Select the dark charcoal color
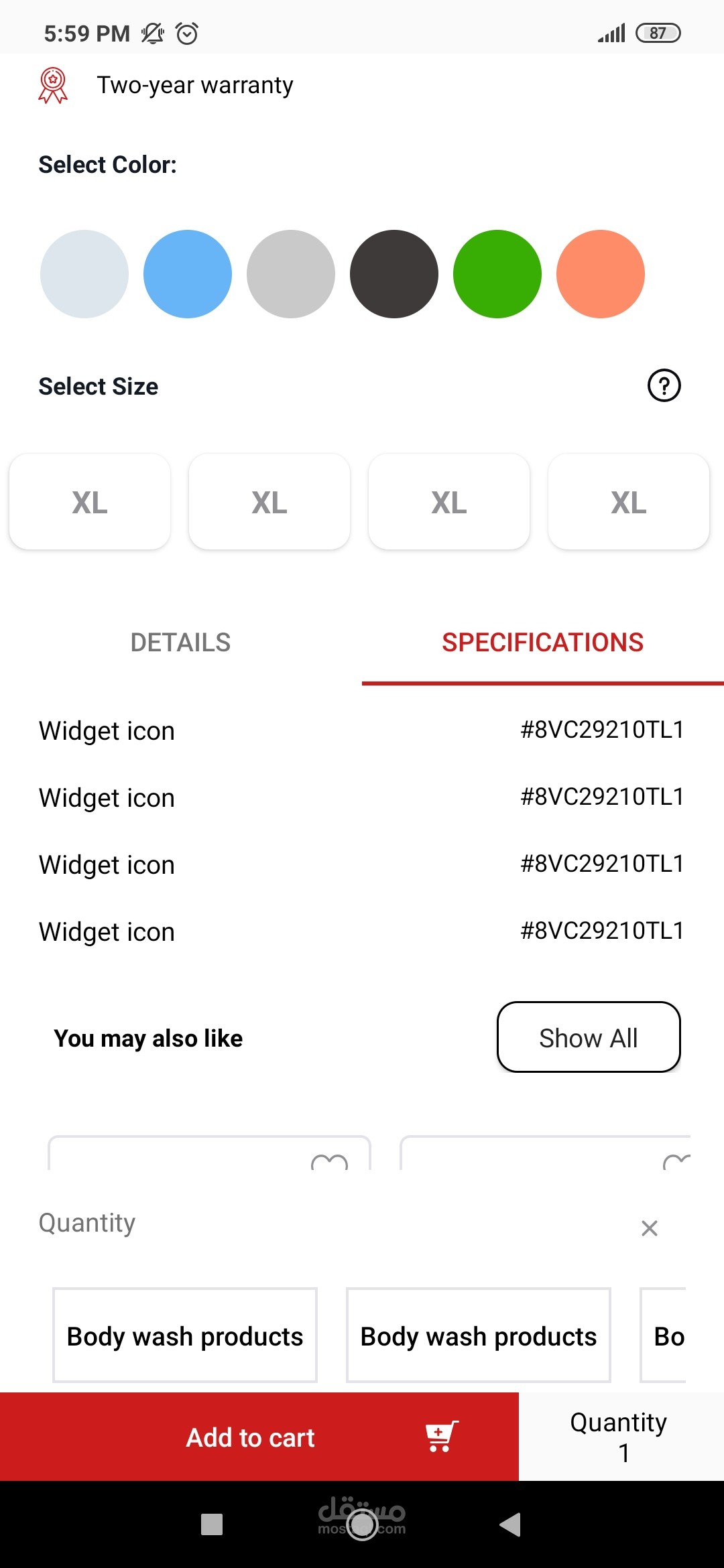 [x=394, y=274]
